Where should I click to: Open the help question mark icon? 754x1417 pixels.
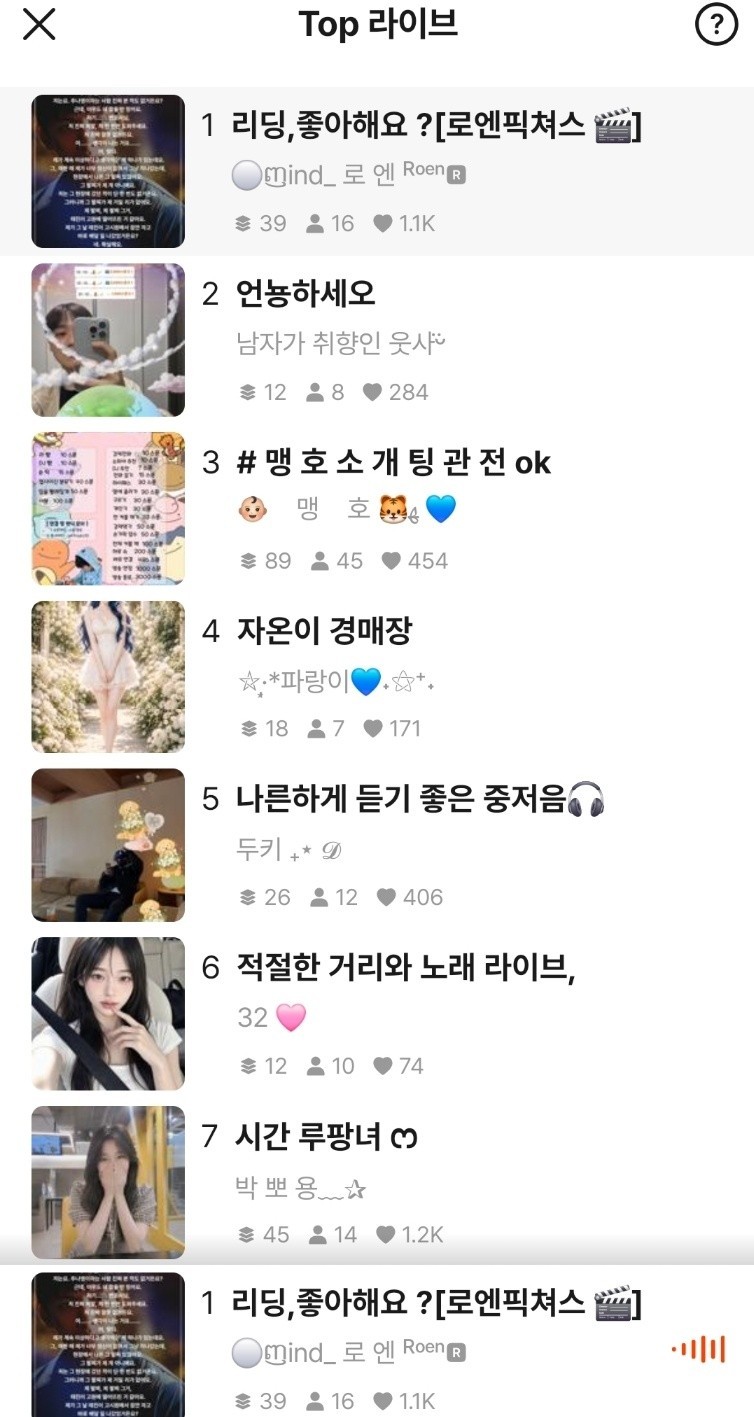coord(716,25)
